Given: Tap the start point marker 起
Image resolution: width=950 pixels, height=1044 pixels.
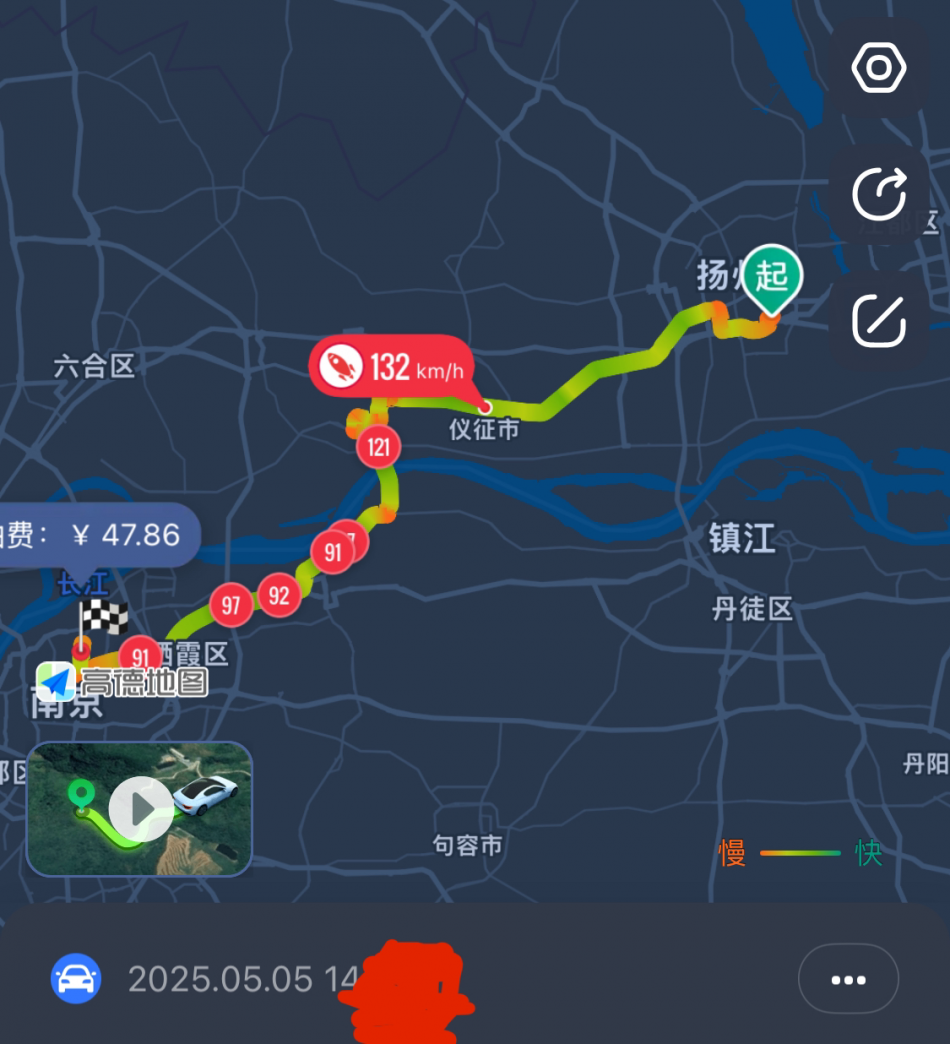Looking at the screenshot, I should click(771, 277).
